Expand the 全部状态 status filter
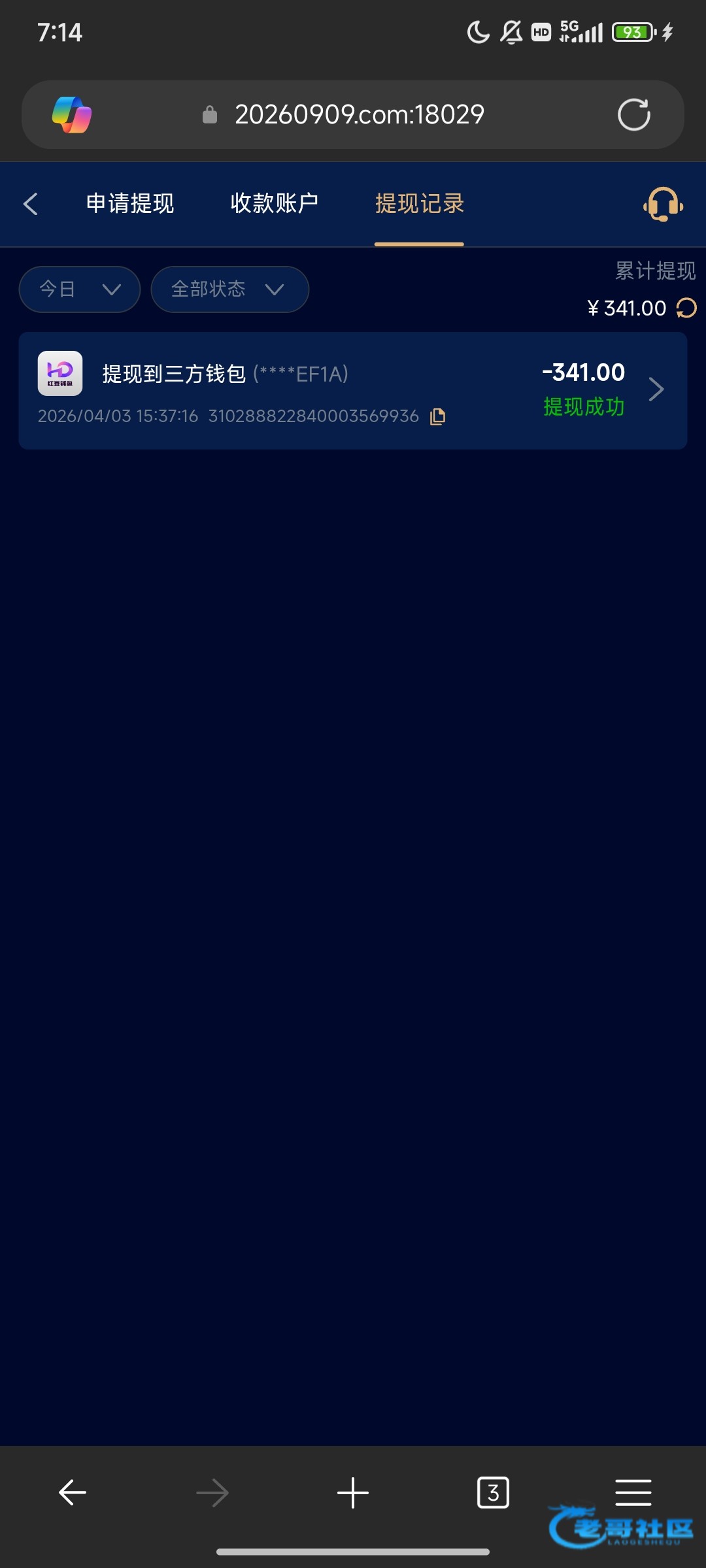Viewport: 706px width, 1568px height. point(229,289)
